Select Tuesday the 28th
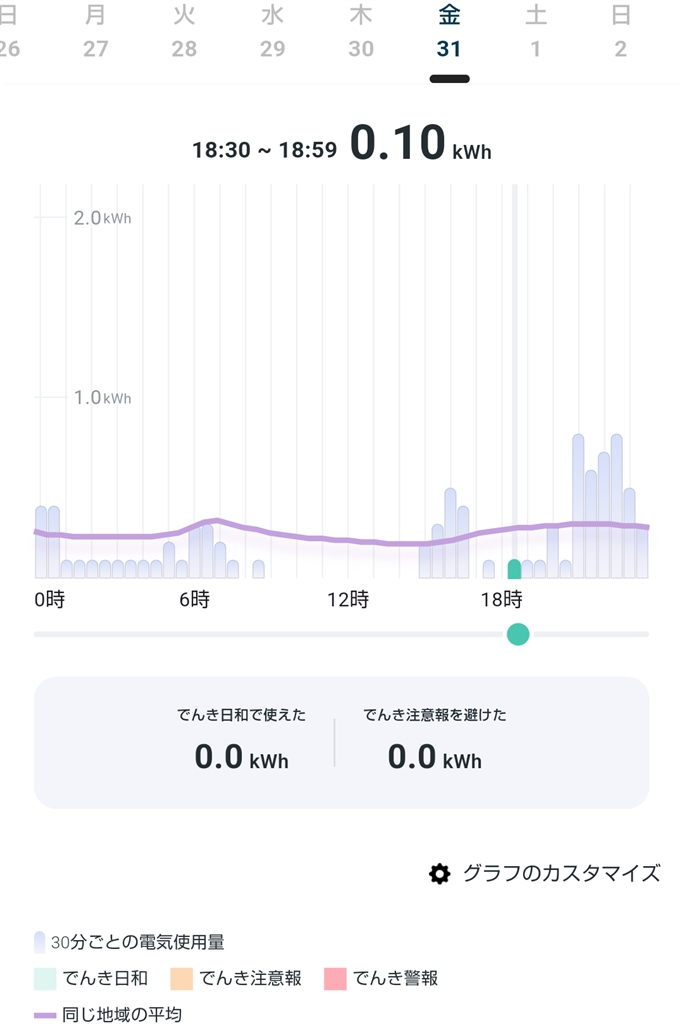Image resolution: width=683 pixels, height=1024 pixels. pyautogui.click(x=184, y=32)
